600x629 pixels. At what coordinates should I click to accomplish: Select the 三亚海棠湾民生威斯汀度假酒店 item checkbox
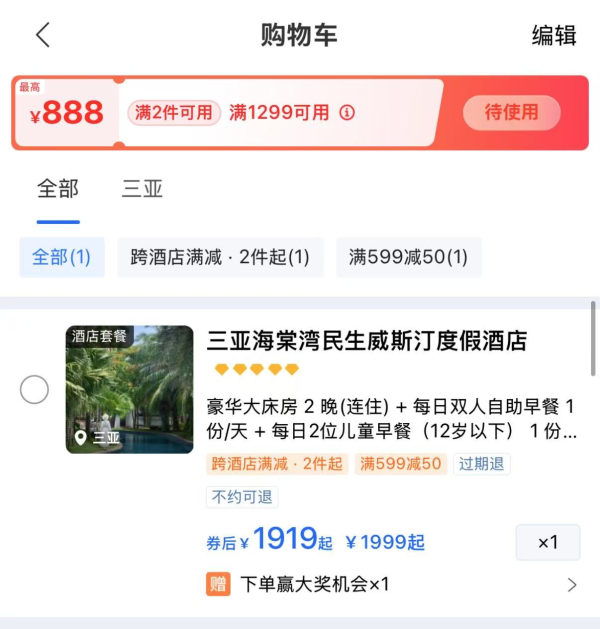(x=34, y=390)
